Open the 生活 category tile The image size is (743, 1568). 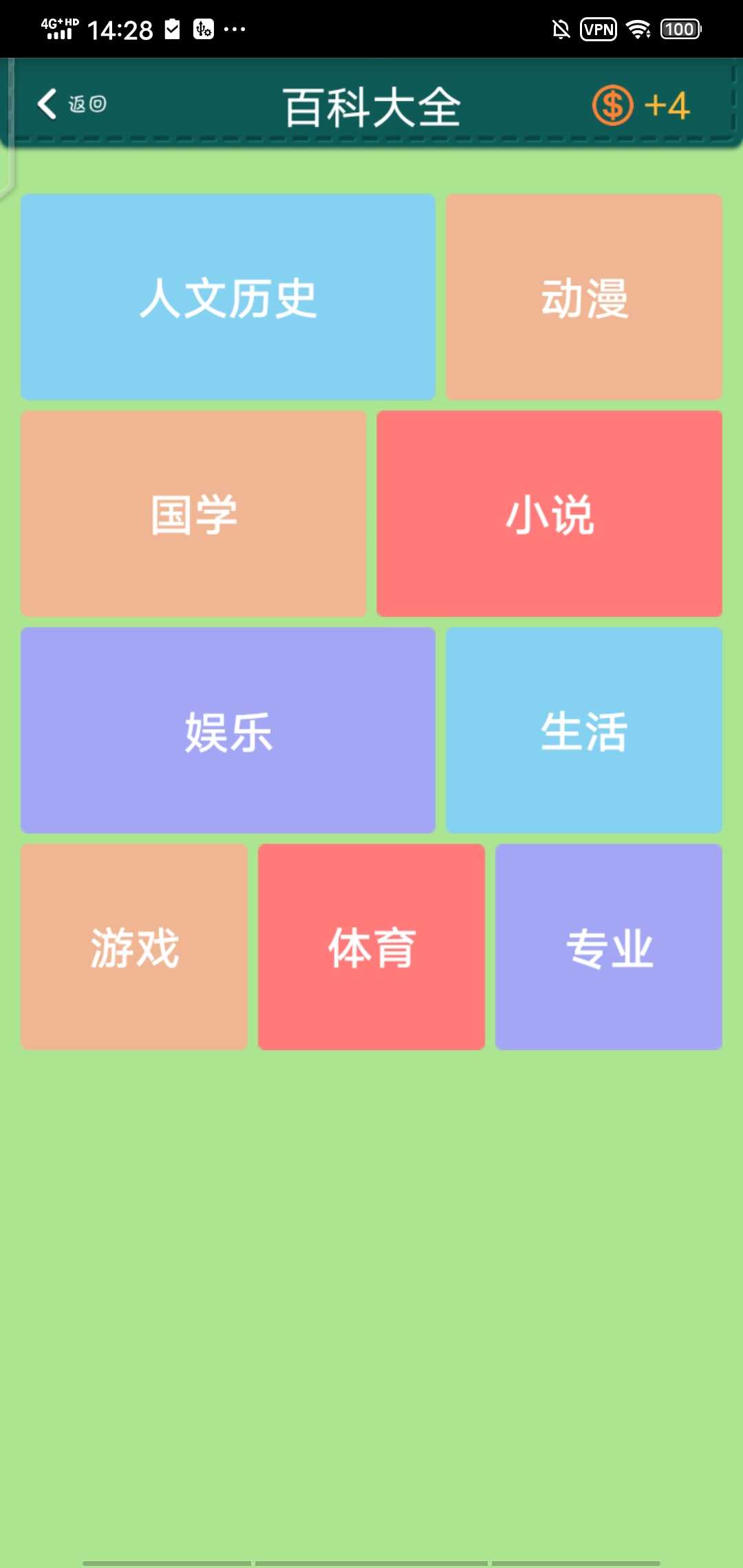[x=584, y=730]
